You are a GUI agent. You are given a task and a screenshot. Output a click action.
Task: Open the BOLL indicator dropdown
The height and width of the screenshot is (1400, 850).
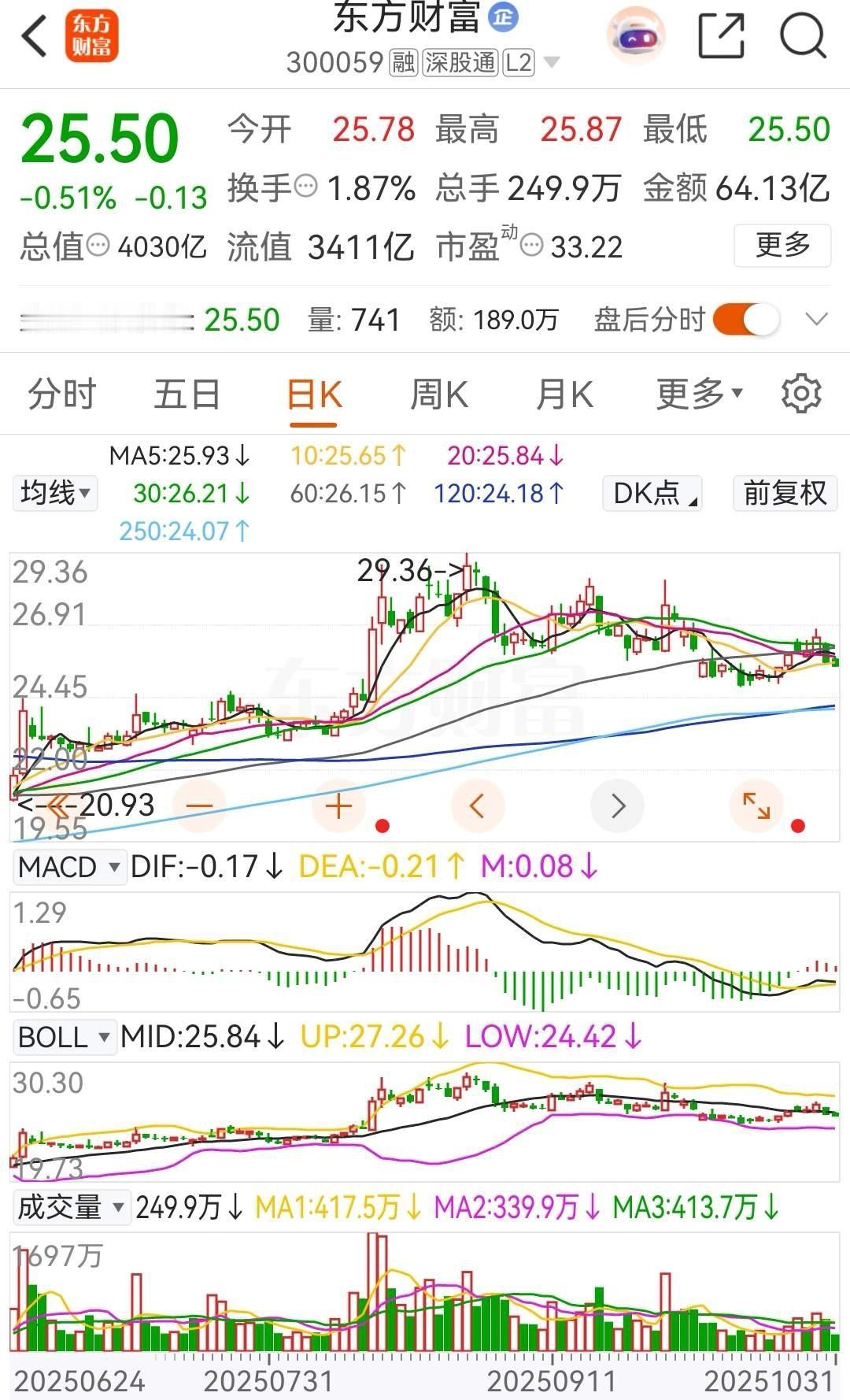pyautogui.click(x=65, y=1037)
